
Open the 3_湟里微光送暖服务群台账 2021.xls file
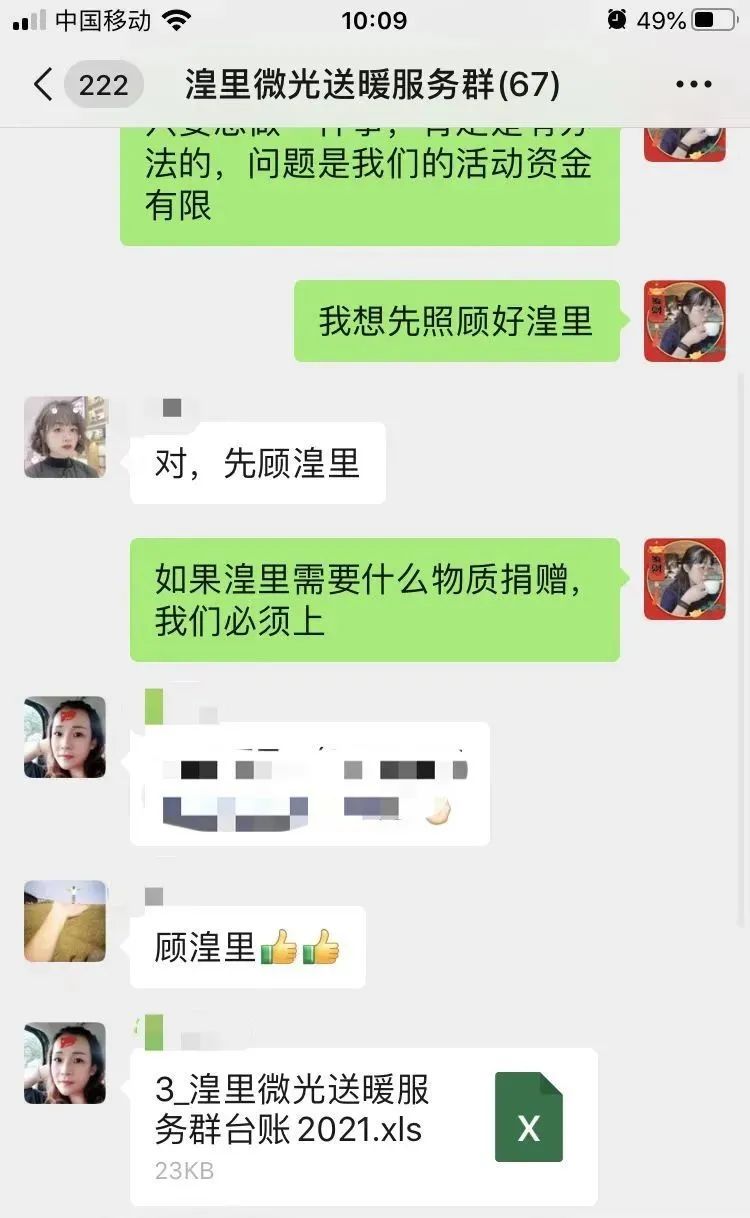pos(364,1125)
